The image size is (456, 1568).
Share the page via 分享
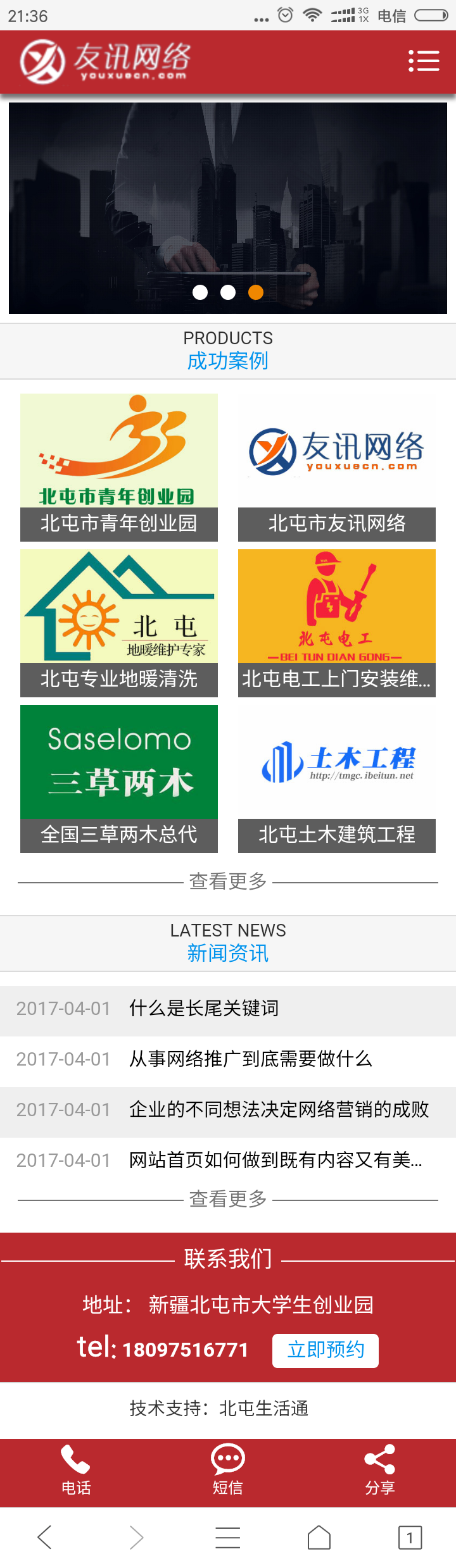pyautogui.click(x=380, y=1471)
